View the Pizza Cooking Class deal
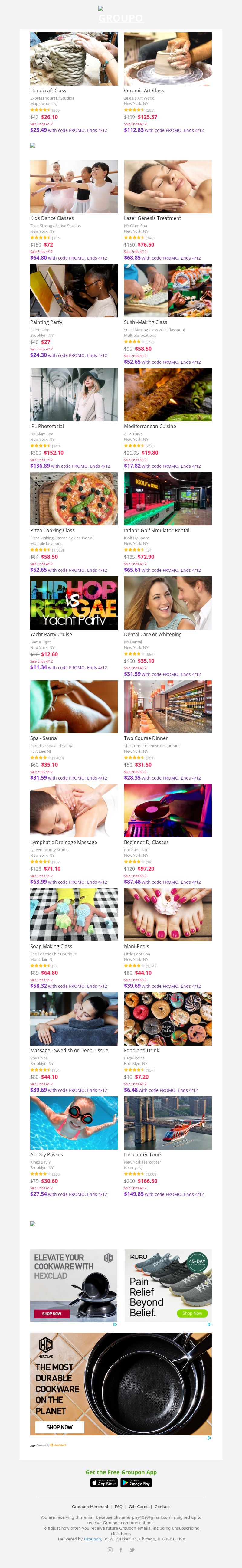The width and height of the screenshot is (242, 1568). 74,499
